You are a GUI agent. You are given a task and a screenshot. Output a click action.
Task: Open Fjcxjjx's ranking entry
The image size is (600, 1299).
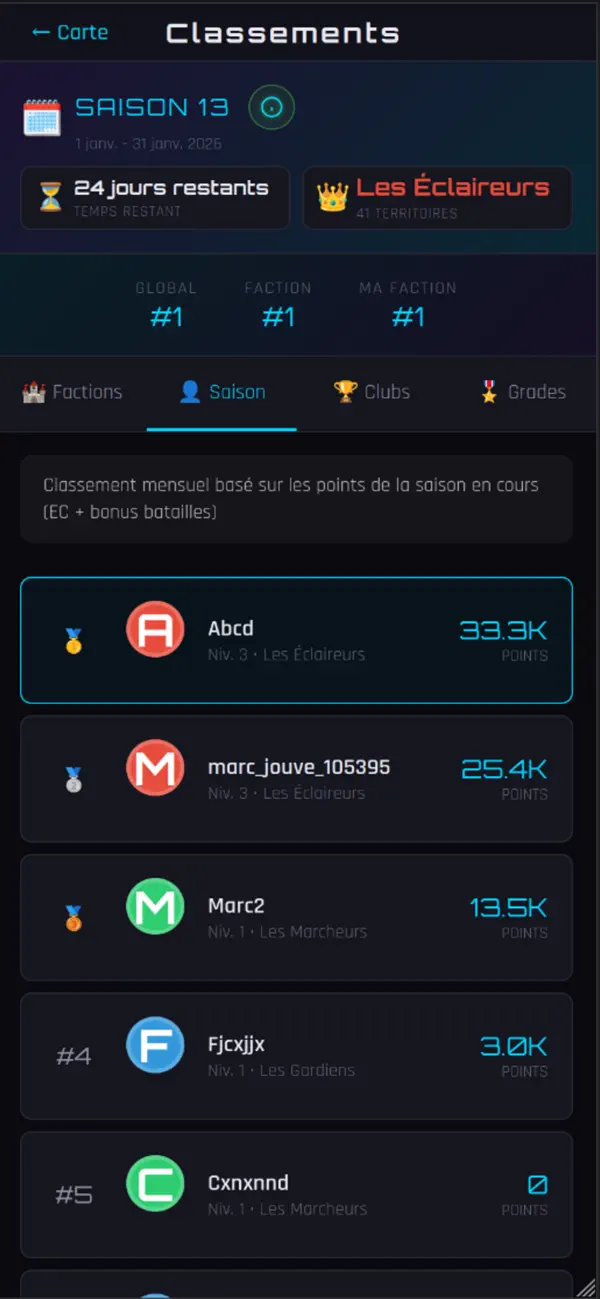click(x=296, y=1056)
